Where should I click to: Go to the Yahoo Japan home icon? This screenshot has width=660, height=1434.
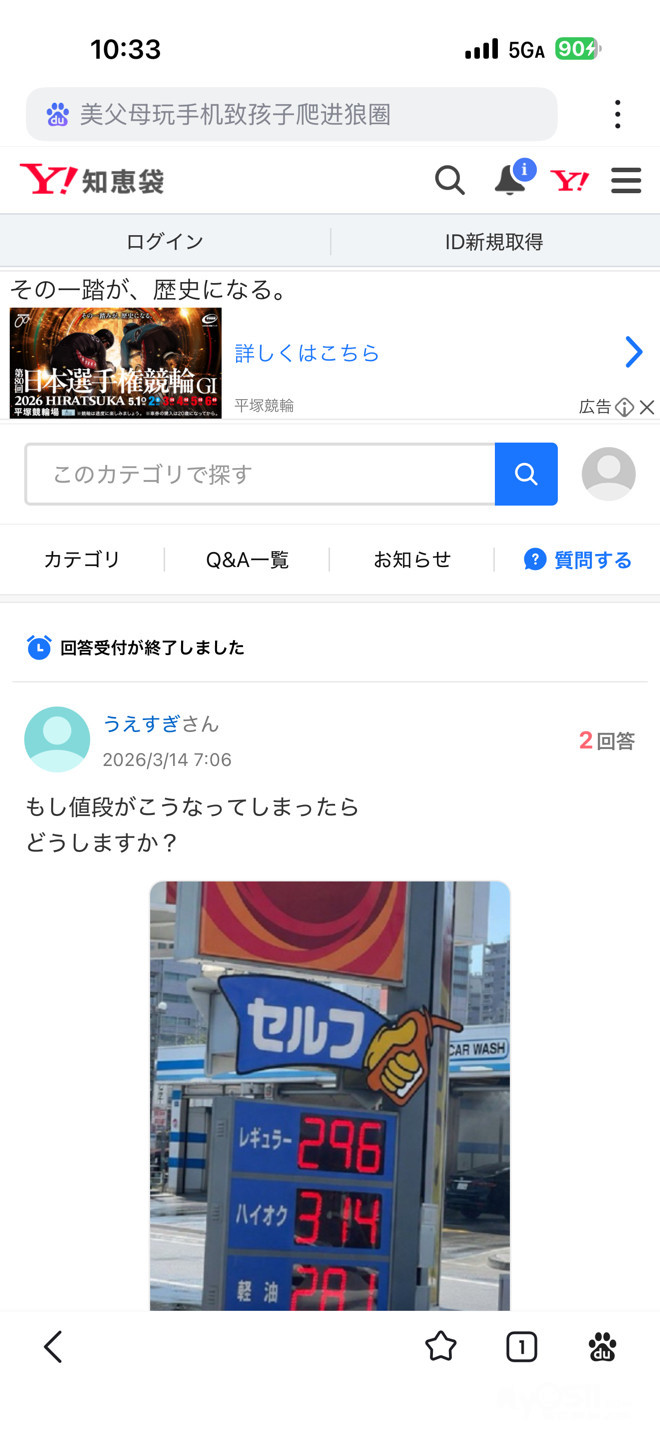point(570,181)
